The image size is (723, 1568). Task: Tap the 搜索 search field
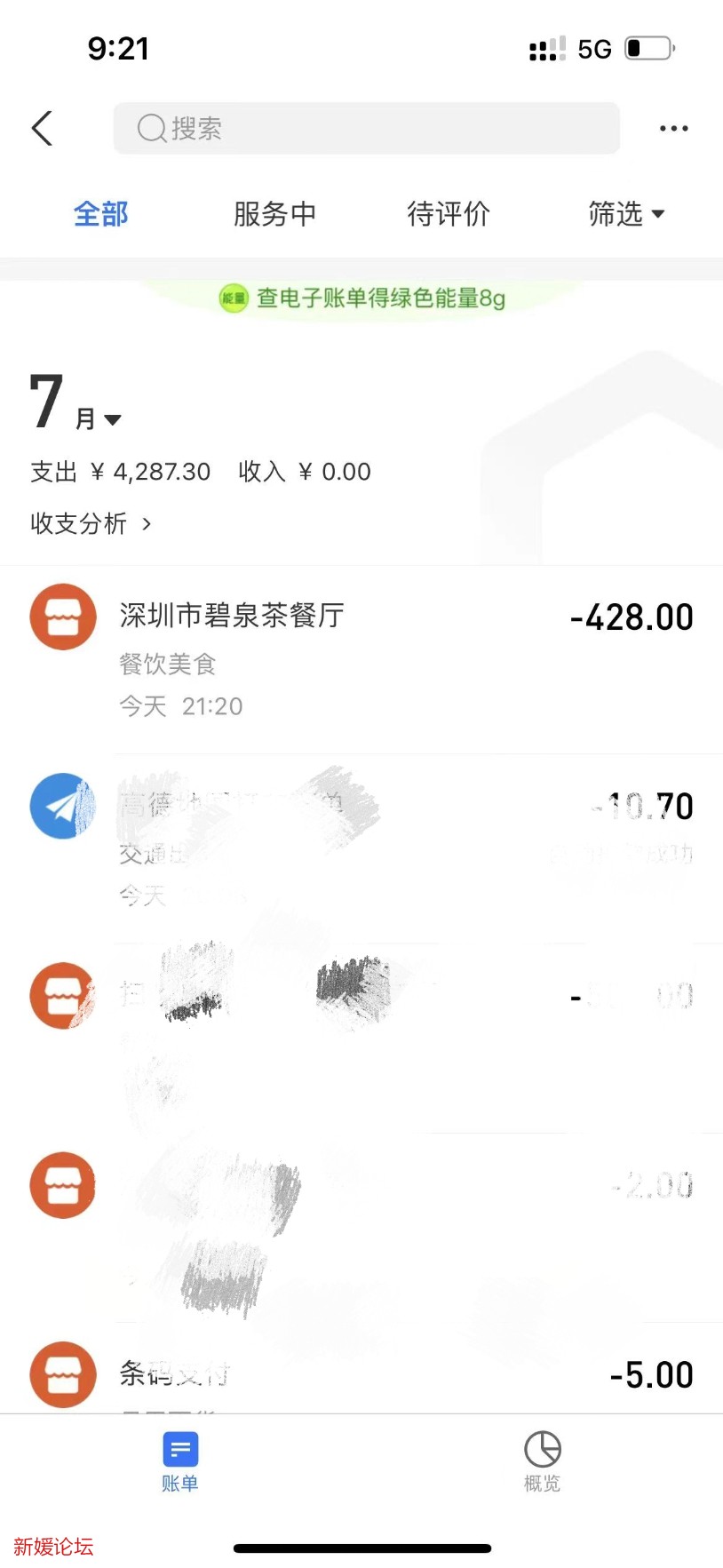click(x=366, y=128)
